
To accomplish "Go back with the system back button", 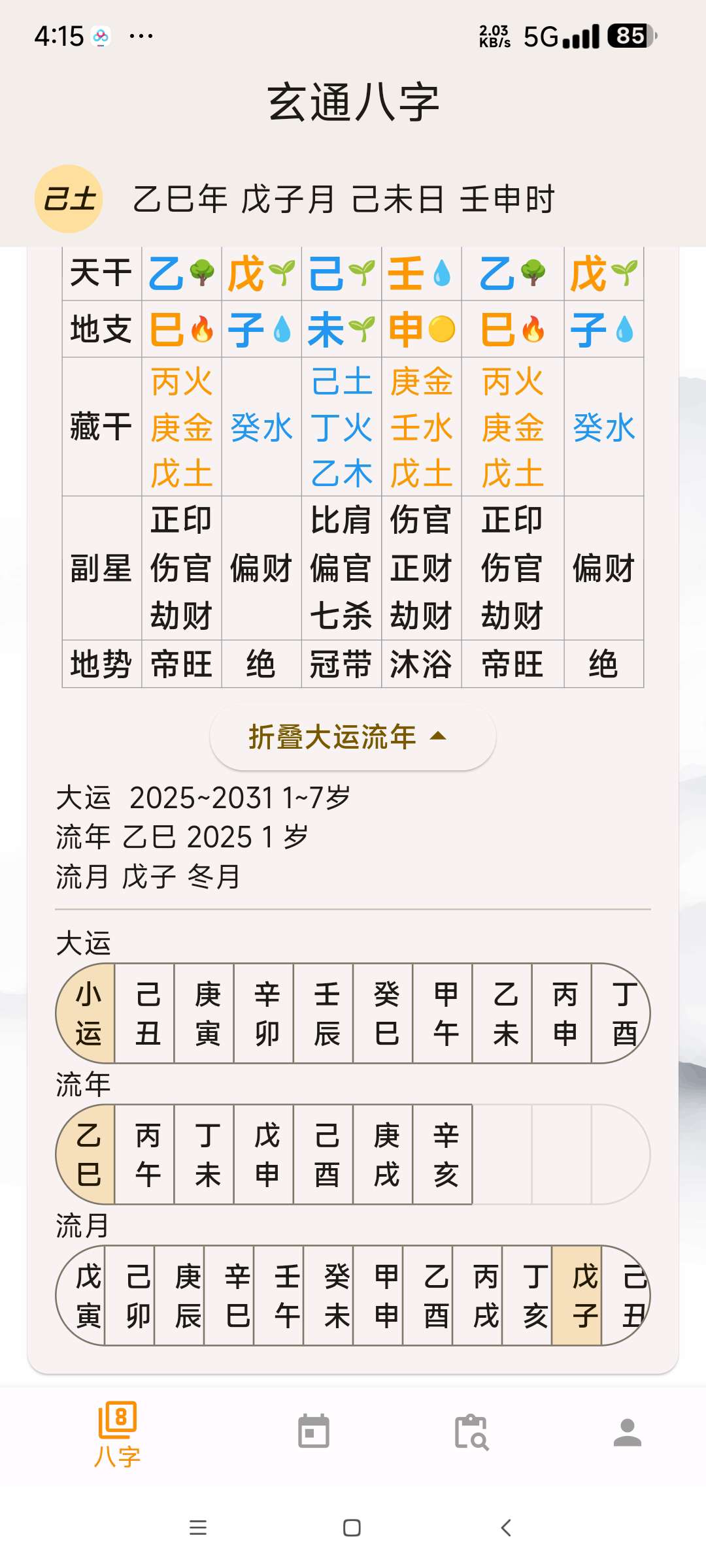I will (x=506, y=1527).
